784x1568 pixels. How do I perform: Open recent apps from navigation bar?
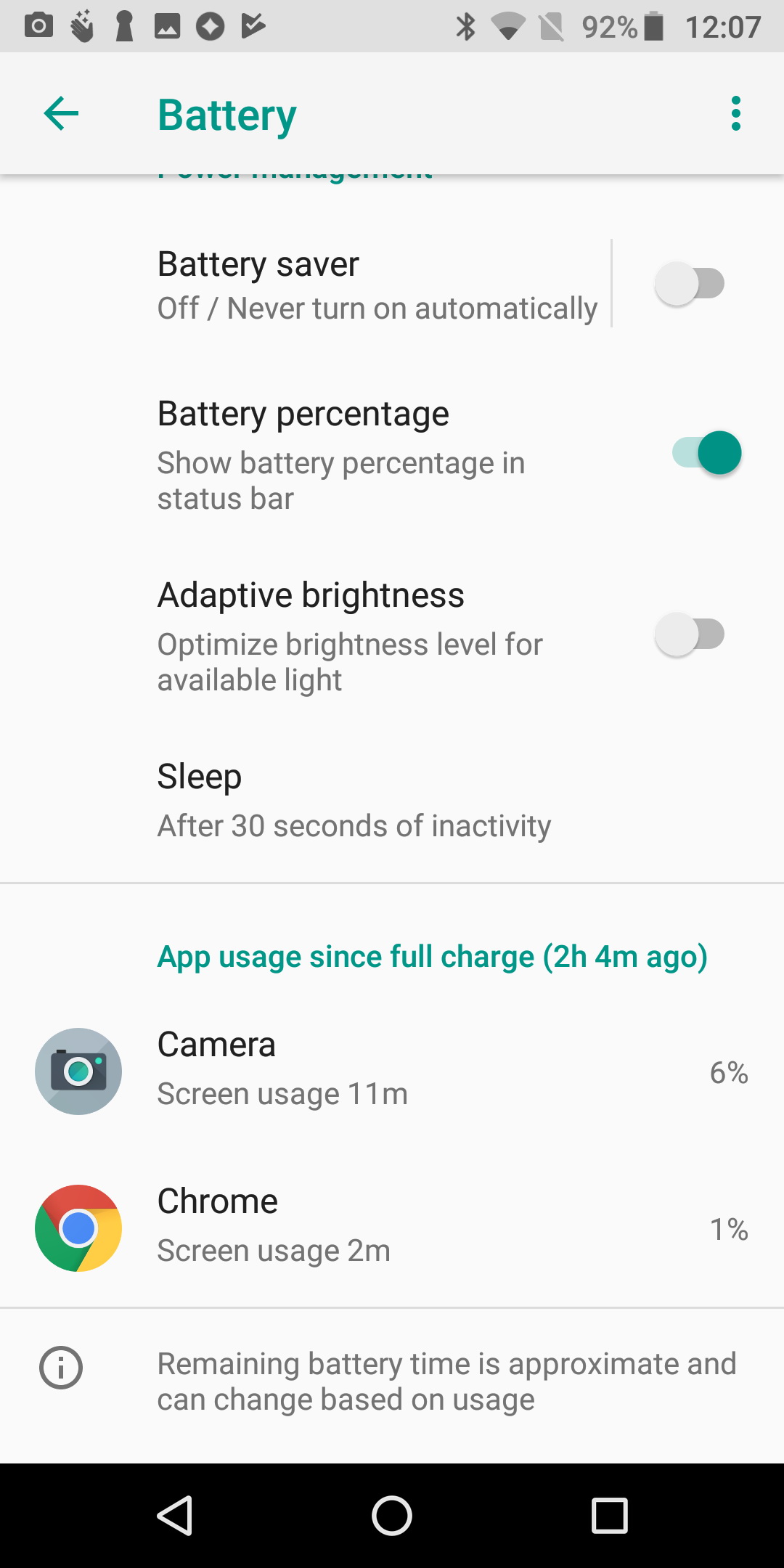610,1516
